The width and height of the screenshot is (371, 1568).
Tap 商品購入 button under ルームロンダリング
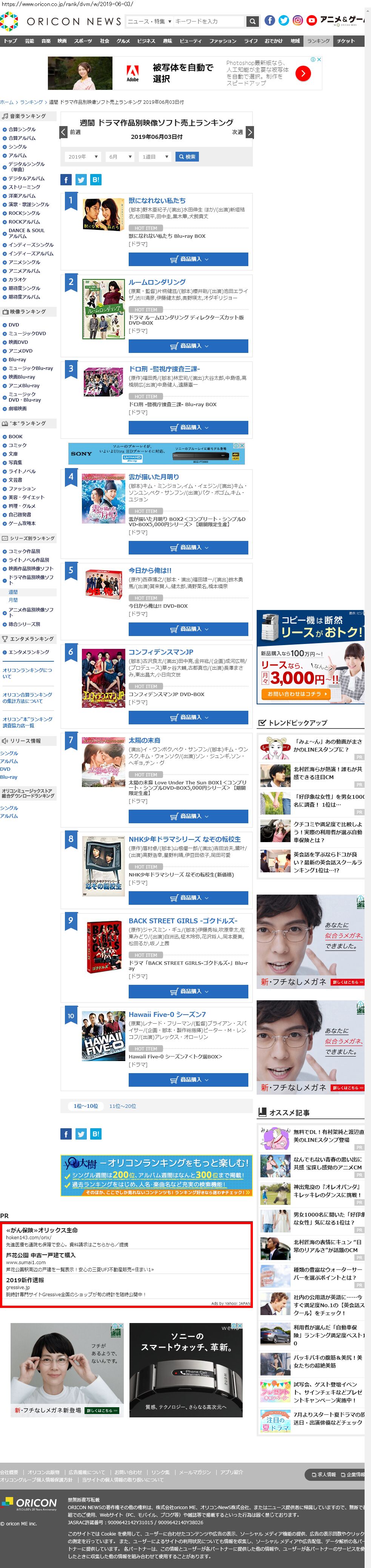[189, 347]
